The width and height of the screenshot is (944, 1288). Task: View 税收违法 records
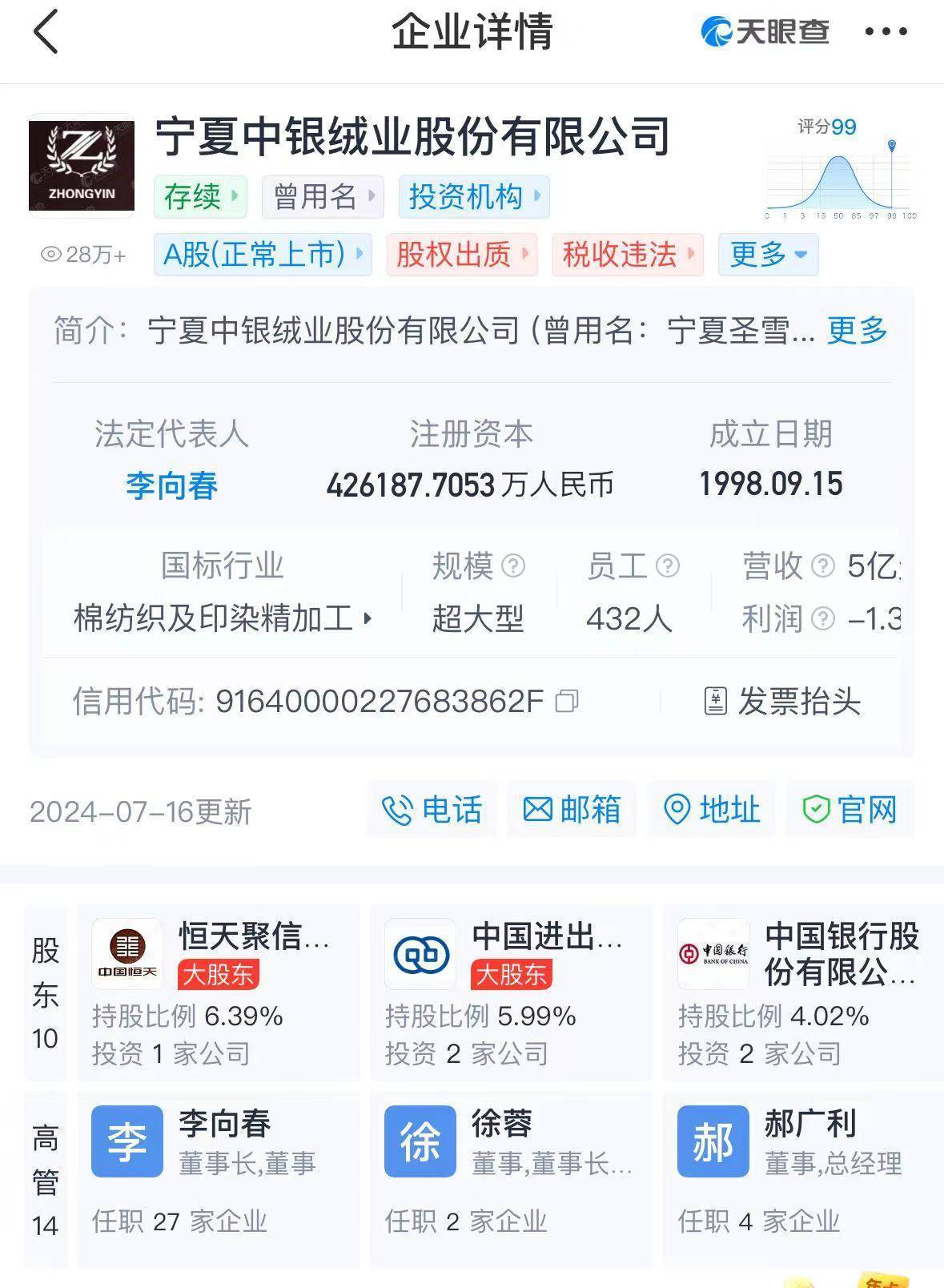pyautogui.click(x=627, y=255)
